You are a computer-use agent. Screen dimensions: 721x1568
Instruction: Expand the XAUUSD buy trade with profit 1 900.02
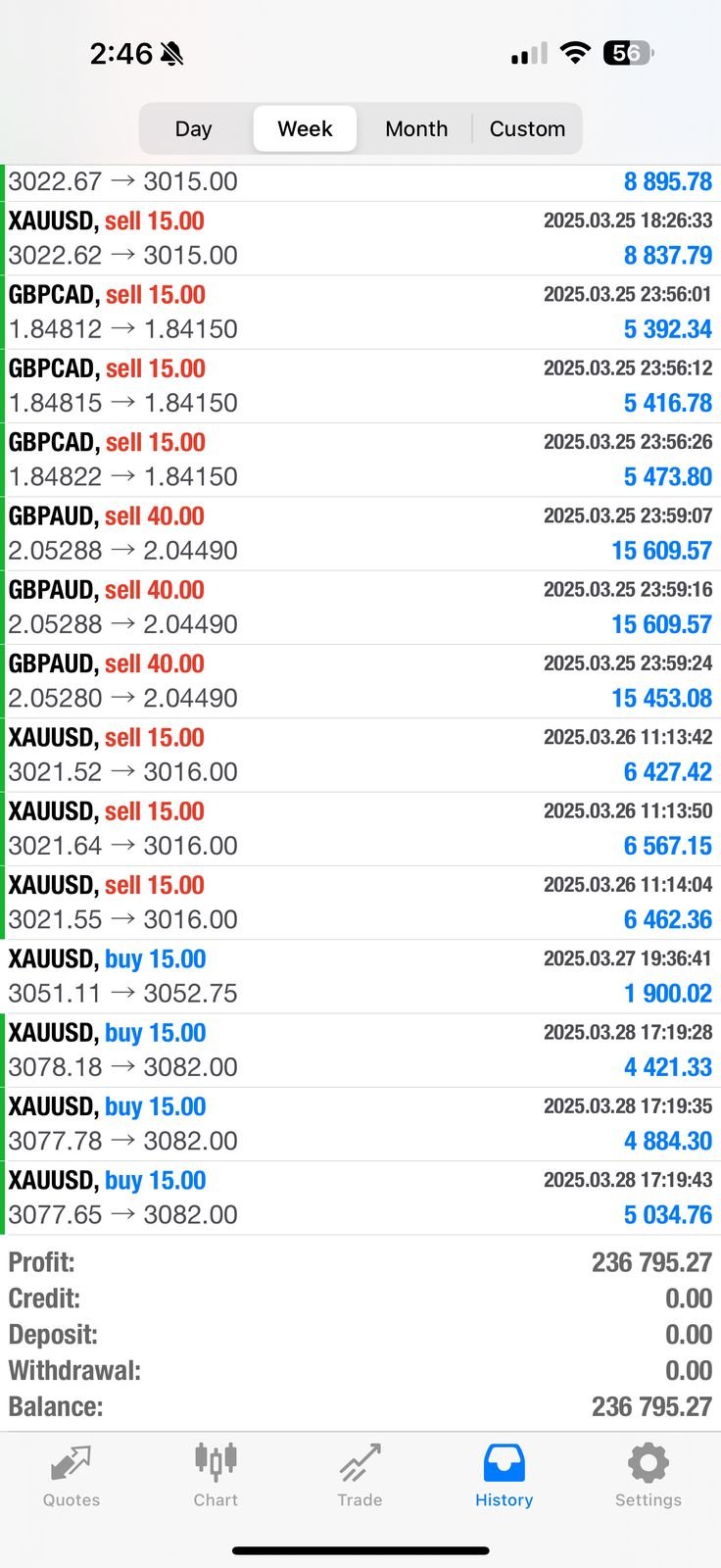(360, 976)
